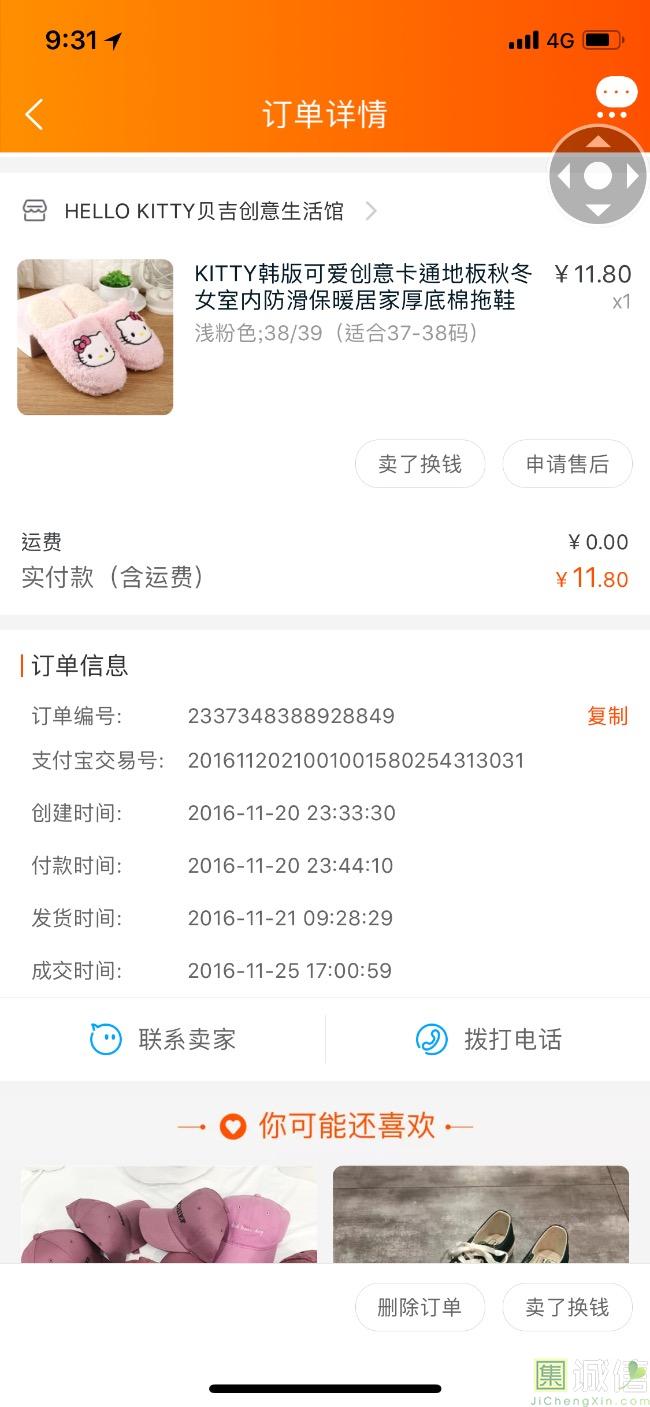Open the message bubble icon
650x1407 pixels.
pos(616,94)
